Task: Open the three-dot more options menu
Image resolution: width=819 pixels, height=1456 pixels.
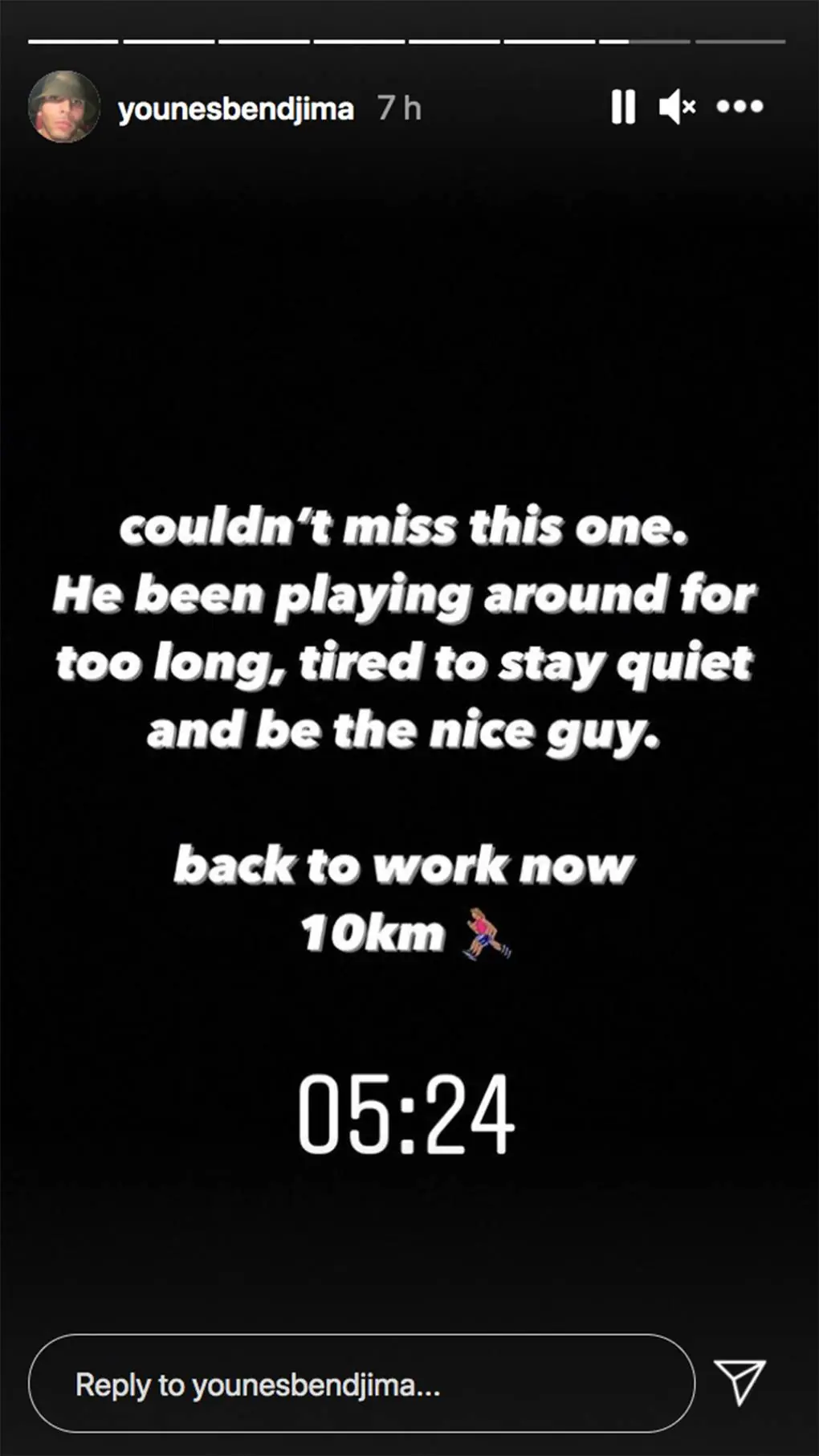Action: click(740, 107)
